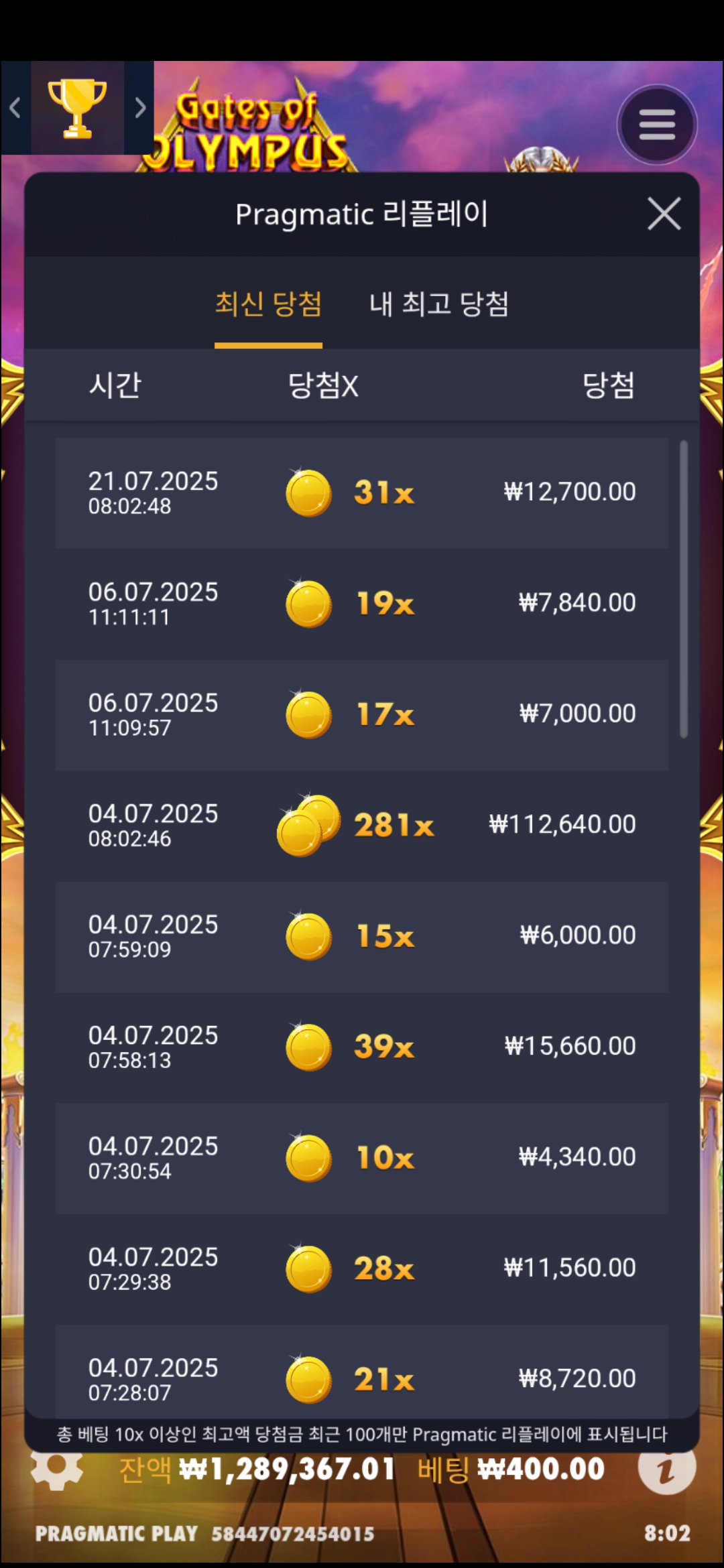This screenshot has height=1568, width=724.
Task: Open the 17x win replay at 11:09:57
Action: [362, 715]
